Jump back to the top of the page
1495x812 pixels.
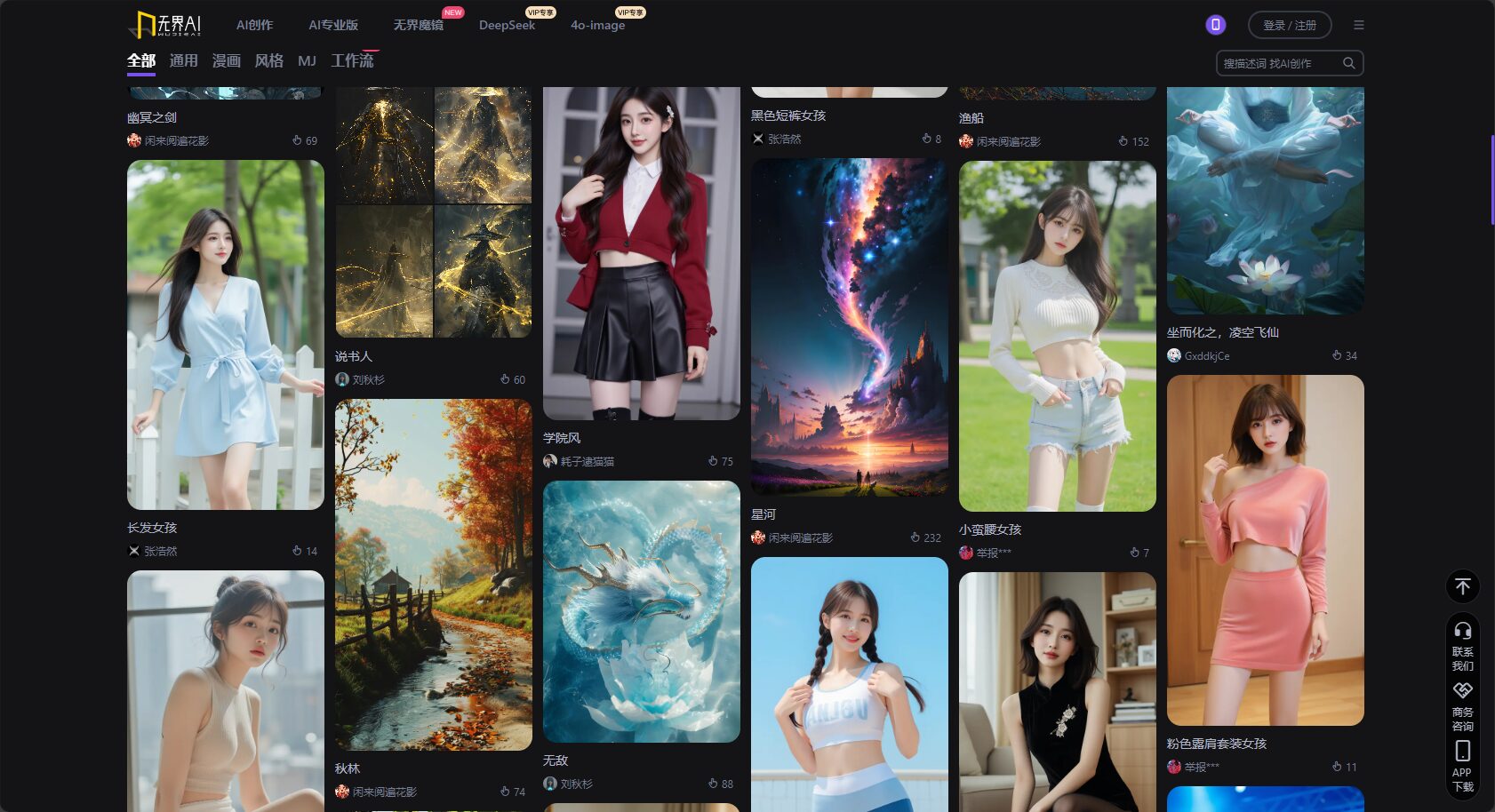1462,586
